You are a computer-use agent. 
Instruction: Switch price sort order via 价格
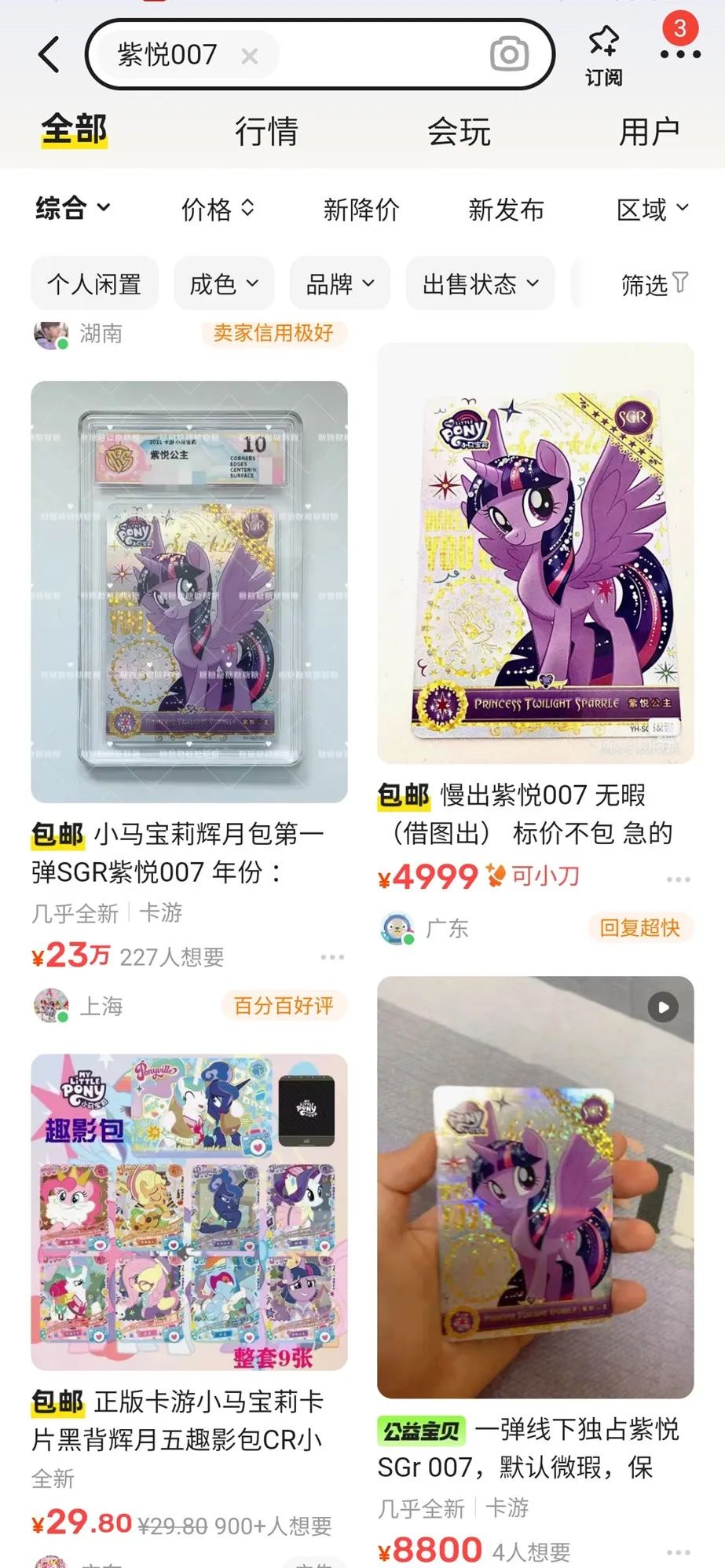coord(218,210)
